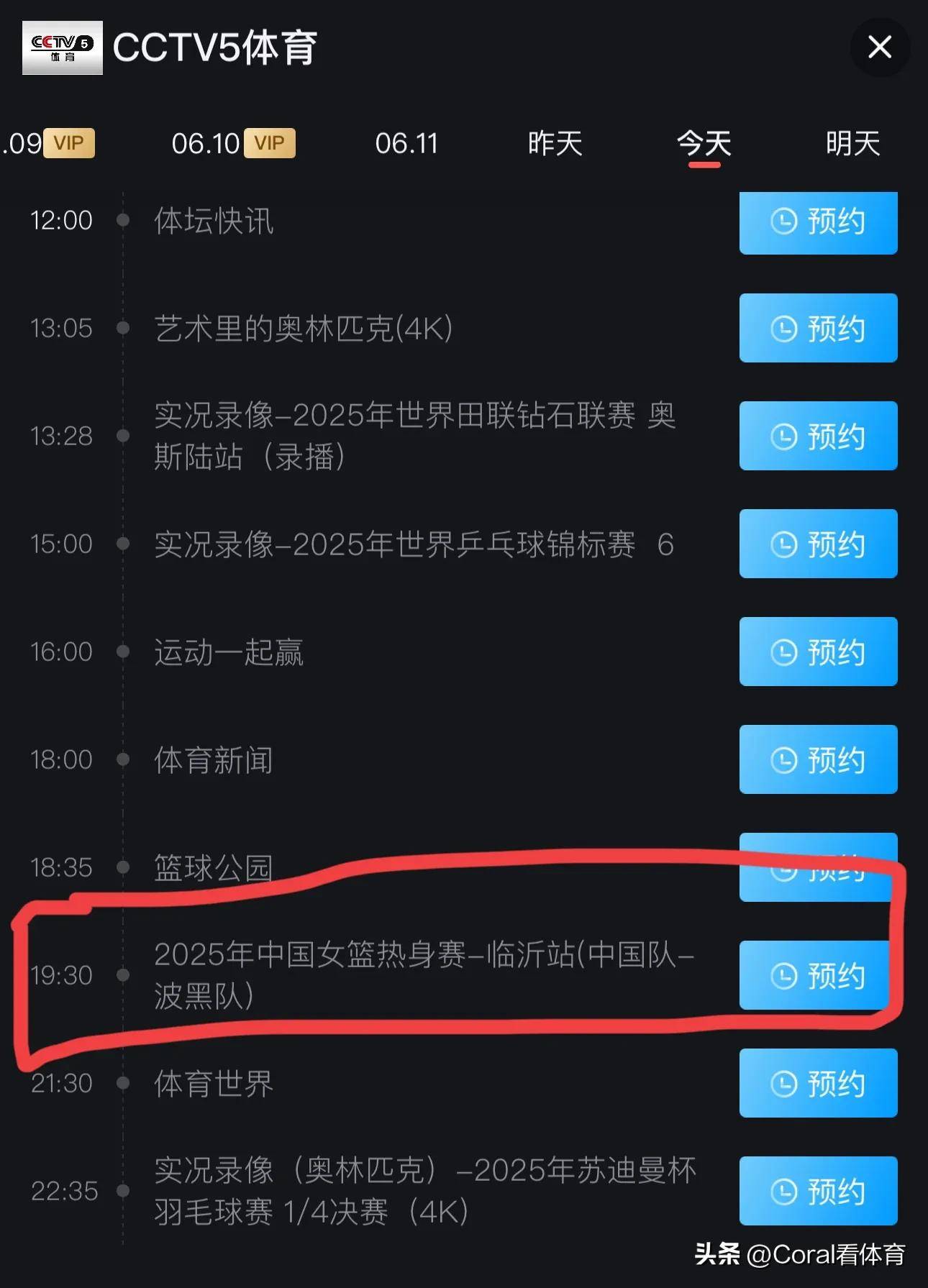Select the 06.11 date tab

click(406, 143)
